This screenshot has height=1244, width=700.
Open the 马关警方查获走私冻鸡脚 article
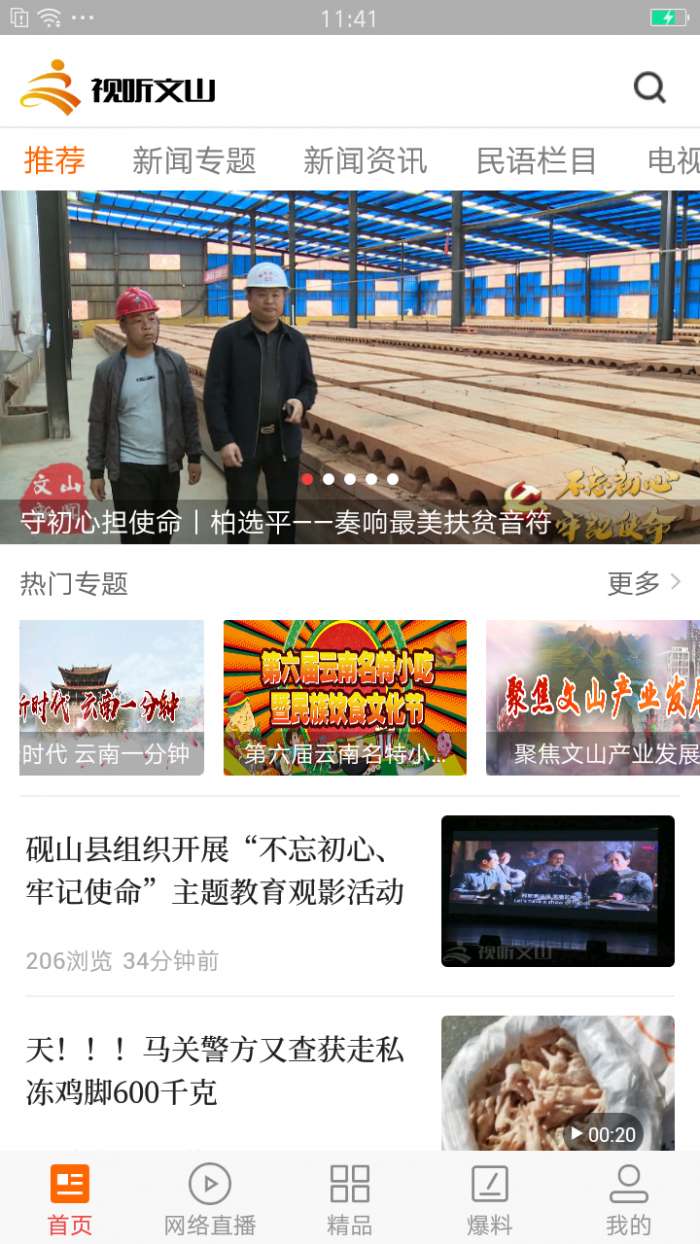pyautogui.click(x=215, y=1070)
